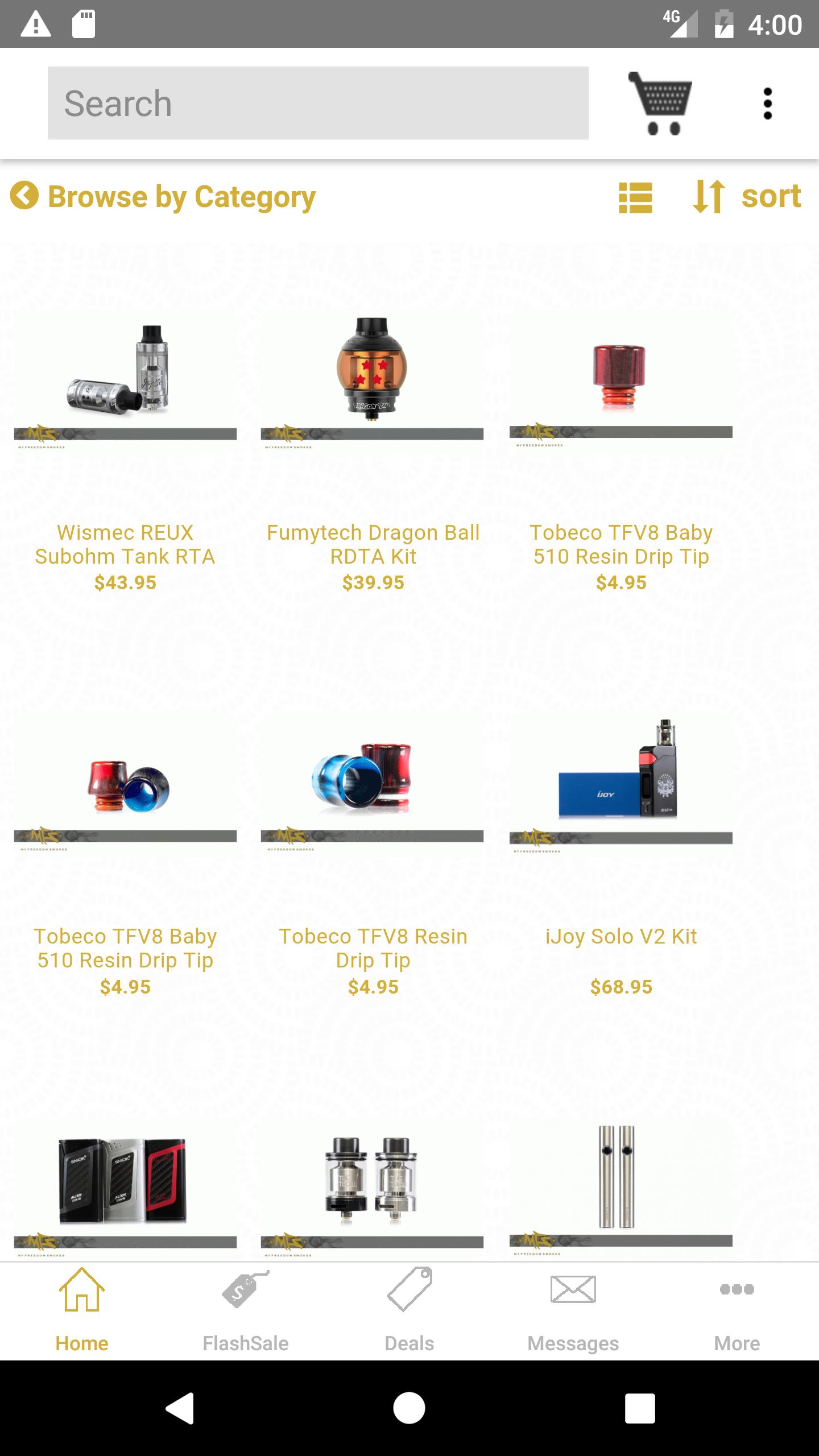Screen dimensions: 819x1456
Task: Open the Messages tab
Action: 573,1312
